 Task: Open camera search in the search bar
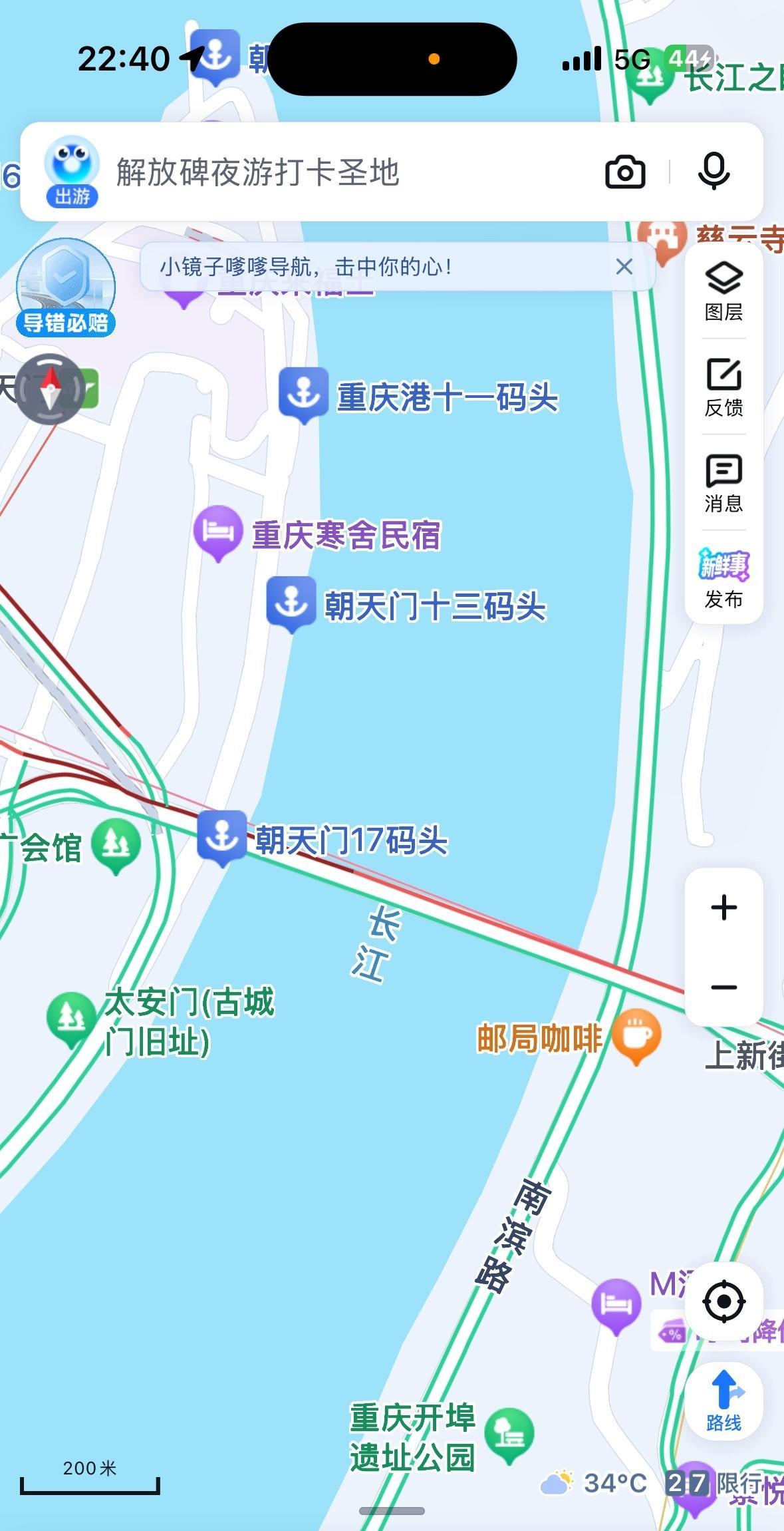pyautogui.click(x=625, y=172)
